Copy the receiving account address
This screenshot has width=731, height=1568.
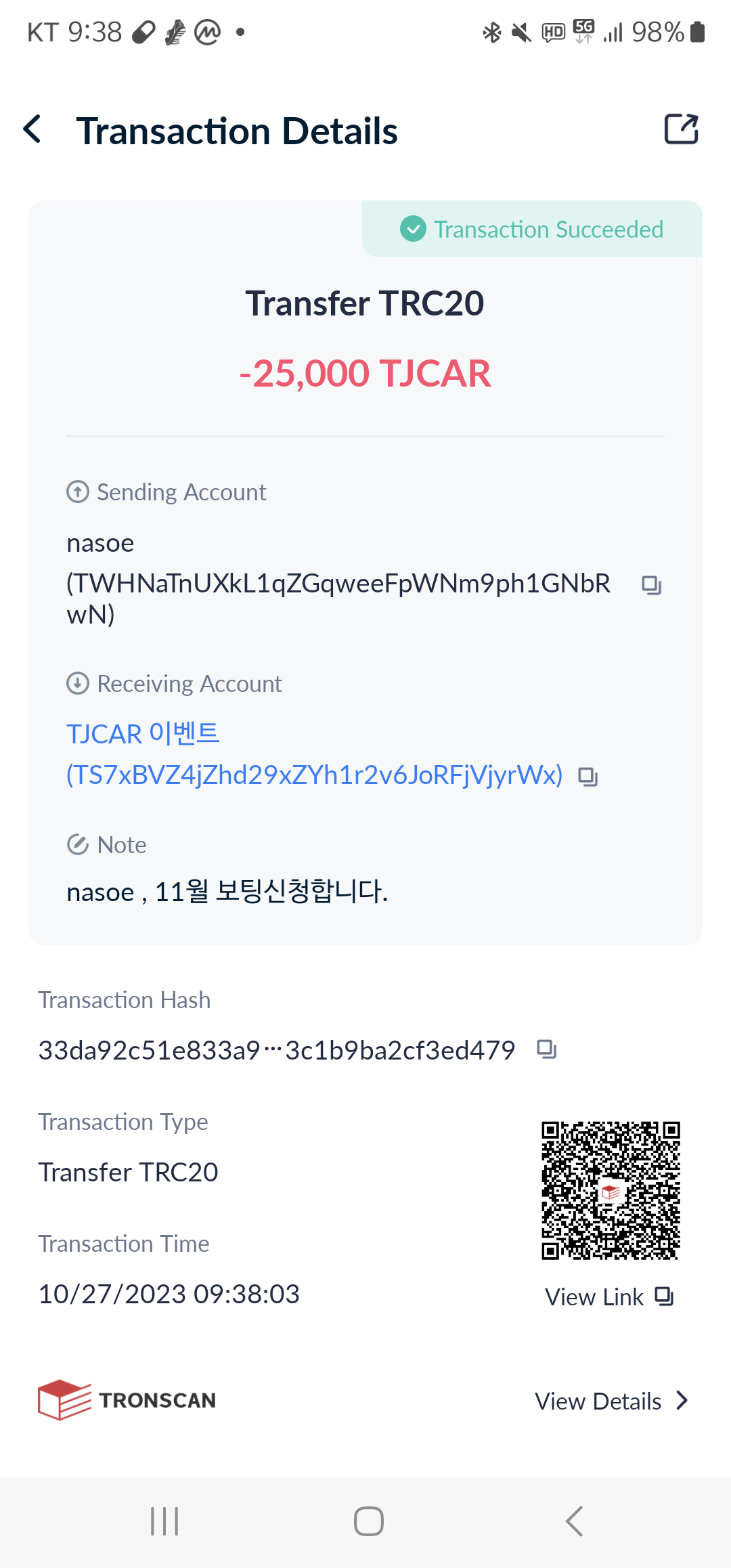coord(588,777)
